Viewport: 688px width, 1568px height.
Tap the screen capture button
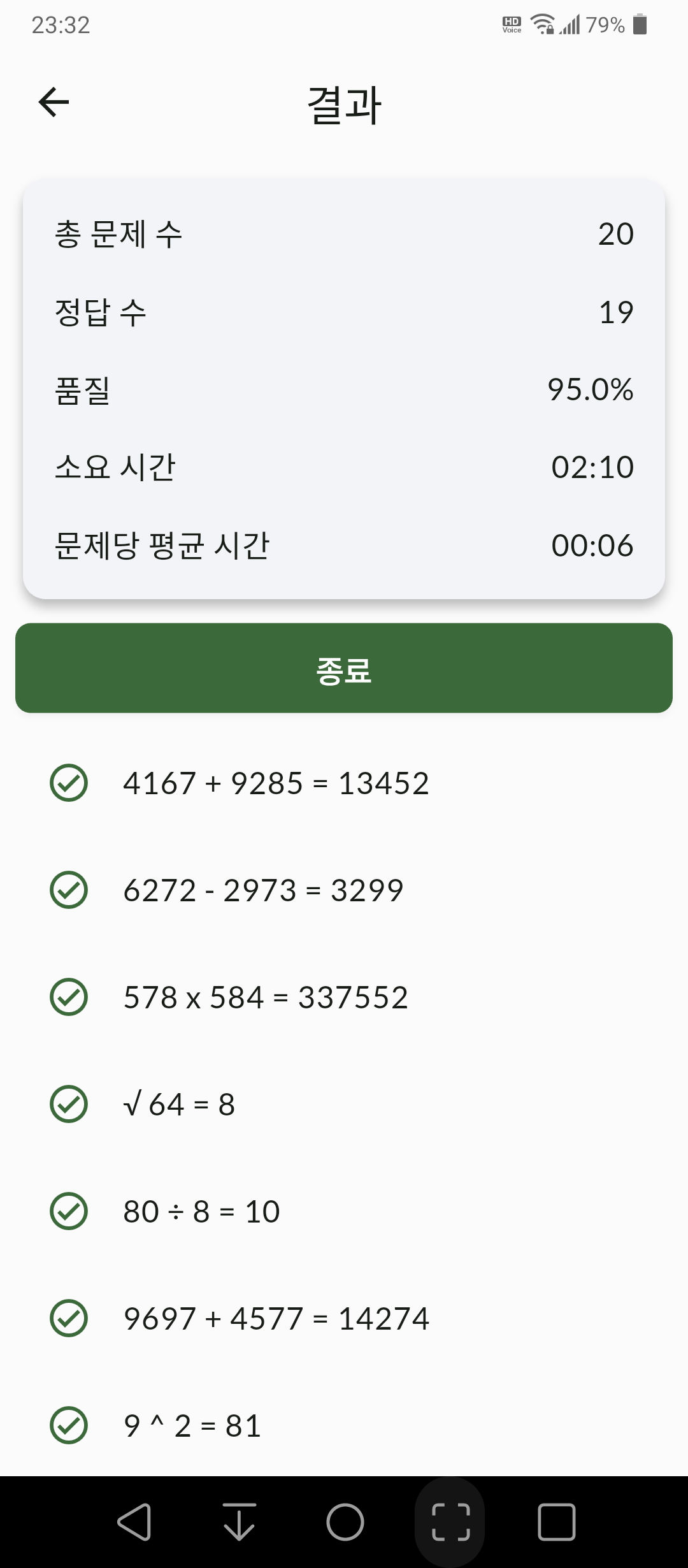450,1522
